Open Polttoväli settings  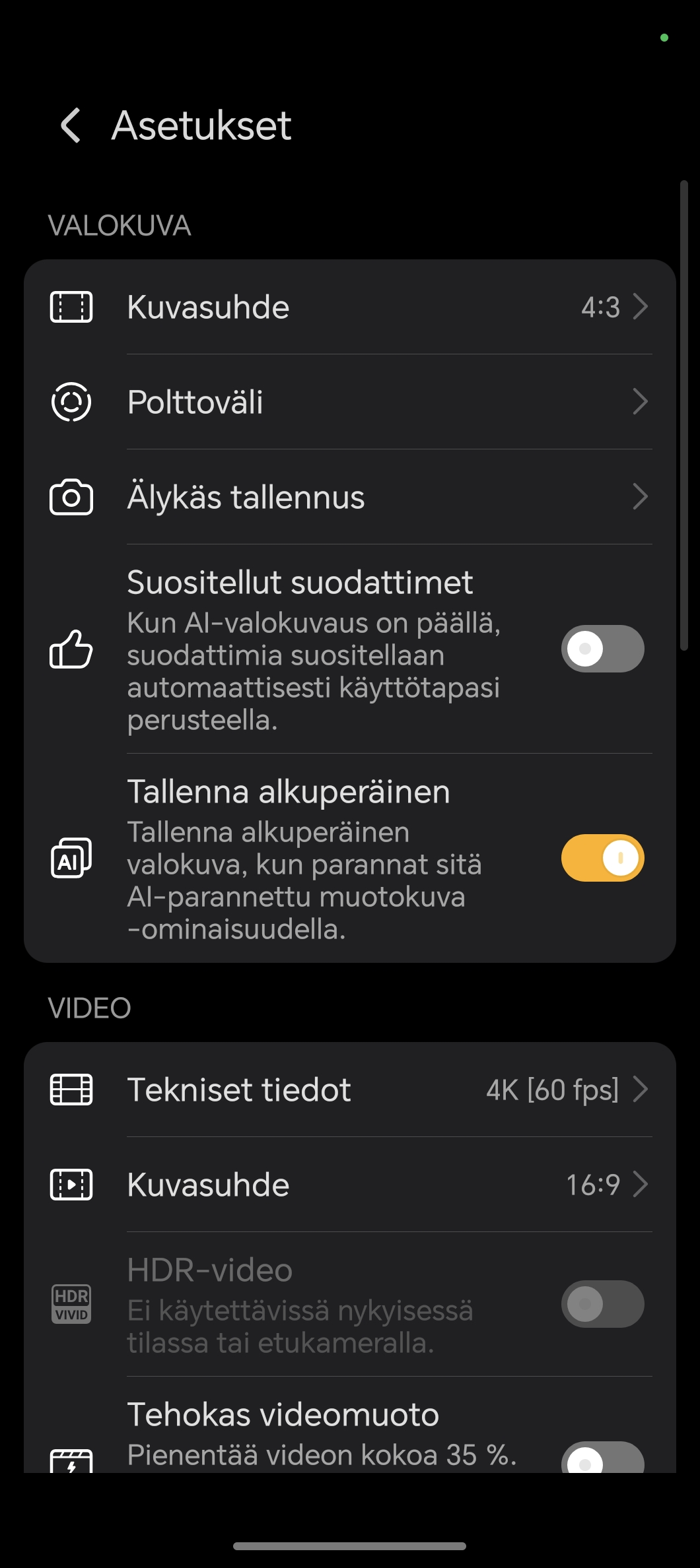pyautogui.click(x=350, y=402)
